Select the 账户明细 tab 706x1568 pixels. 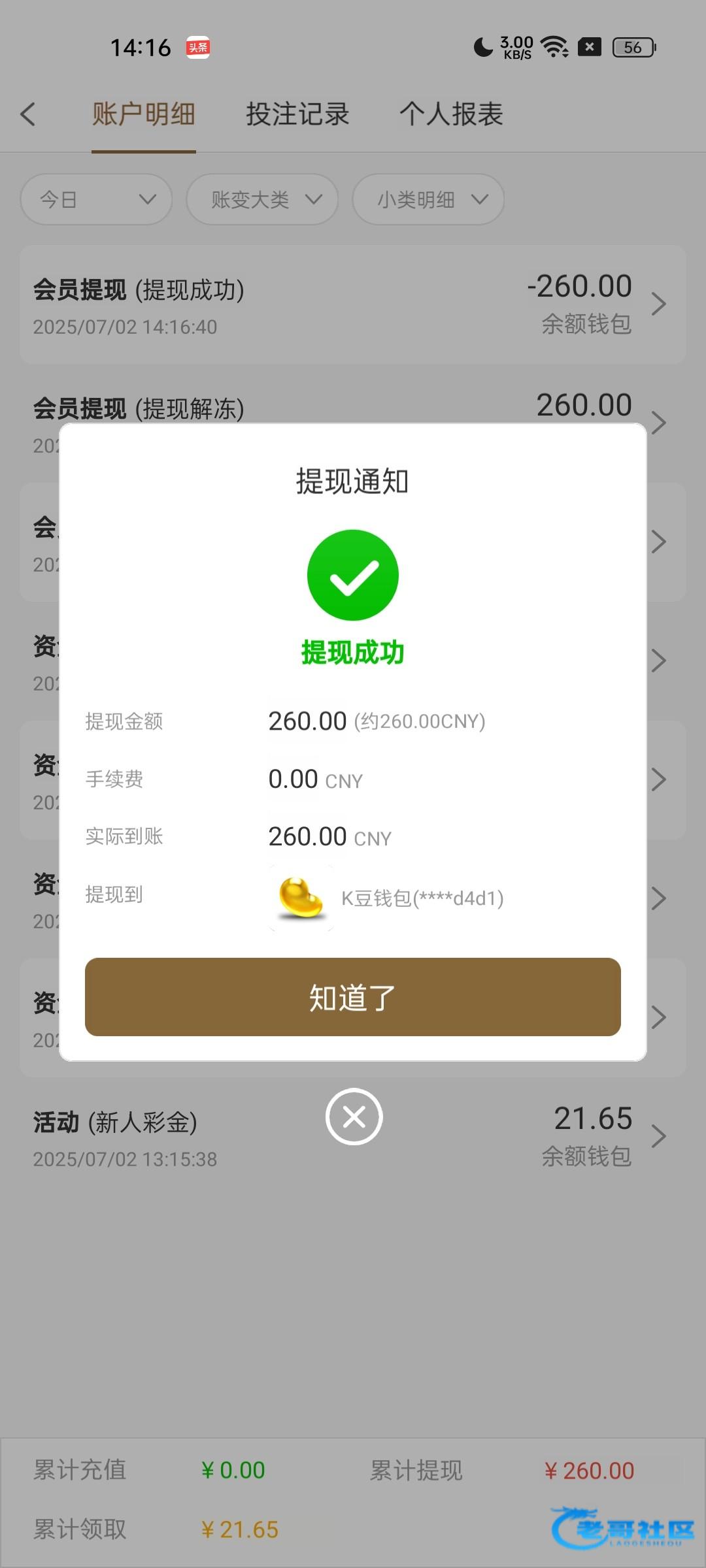(144, 114)
